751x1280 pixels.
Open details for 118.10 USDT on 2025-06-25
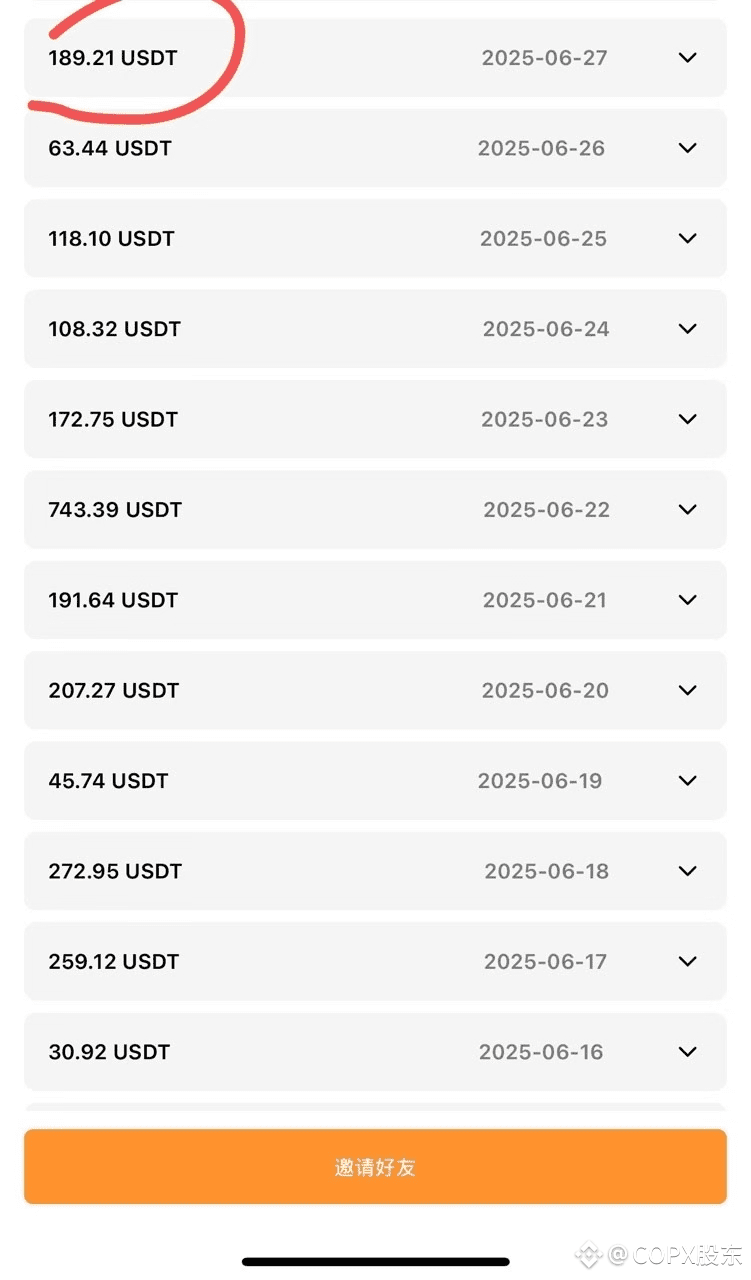pyautogui.click(x=687, y=238)
